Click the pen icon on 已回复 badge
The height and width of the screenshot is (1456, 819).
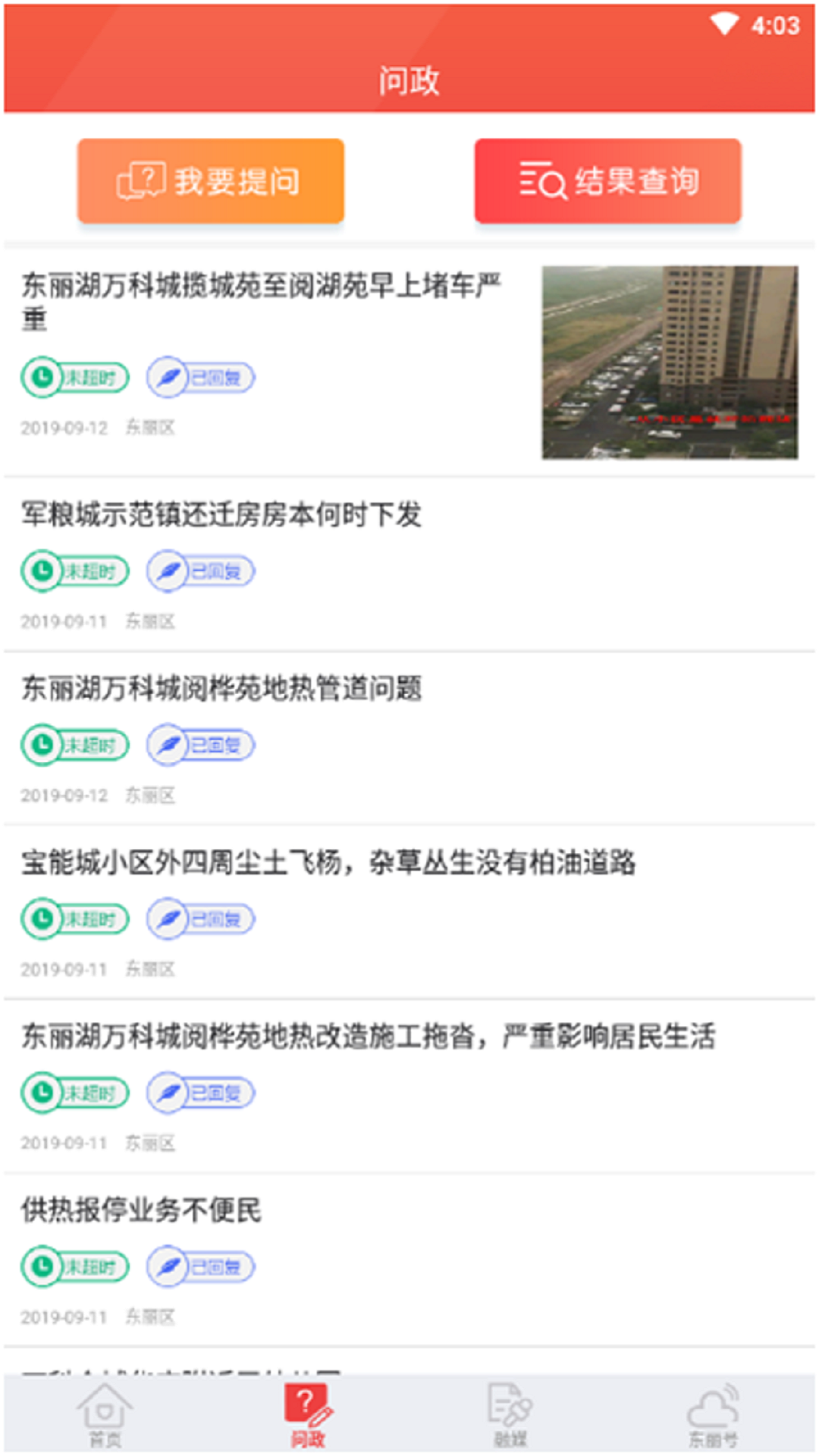[x=168, y=377]
